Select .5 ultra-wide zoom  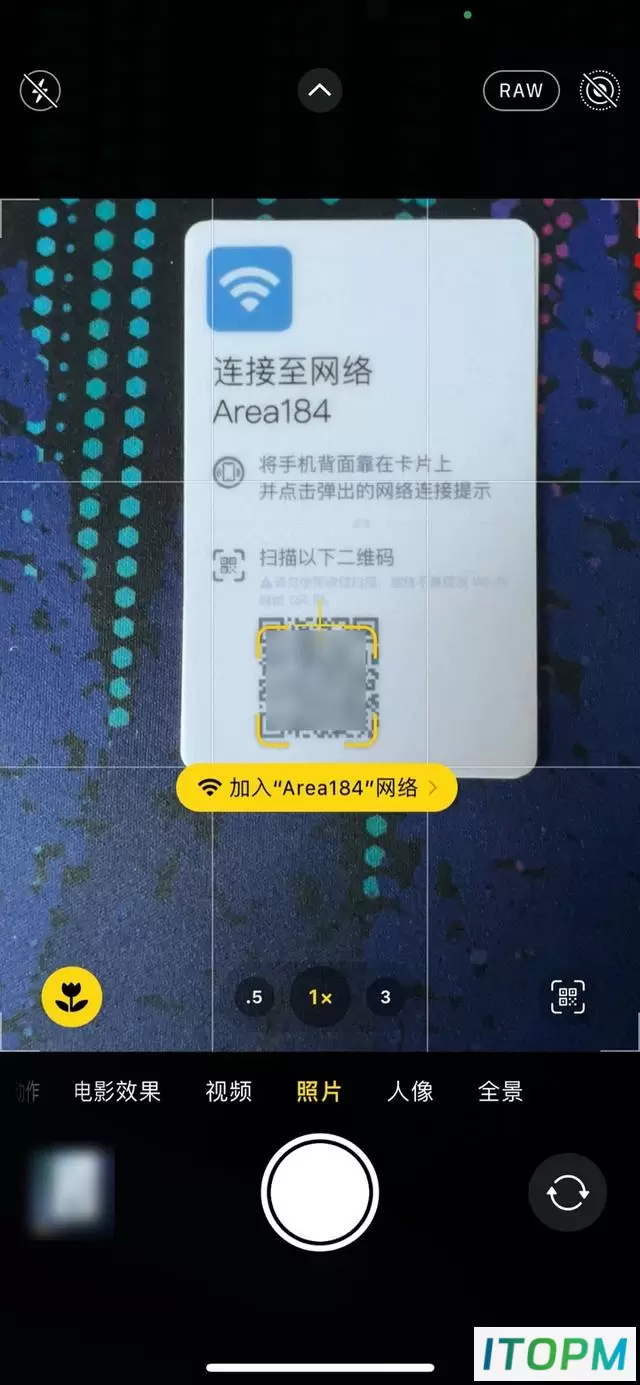point(255,997)
